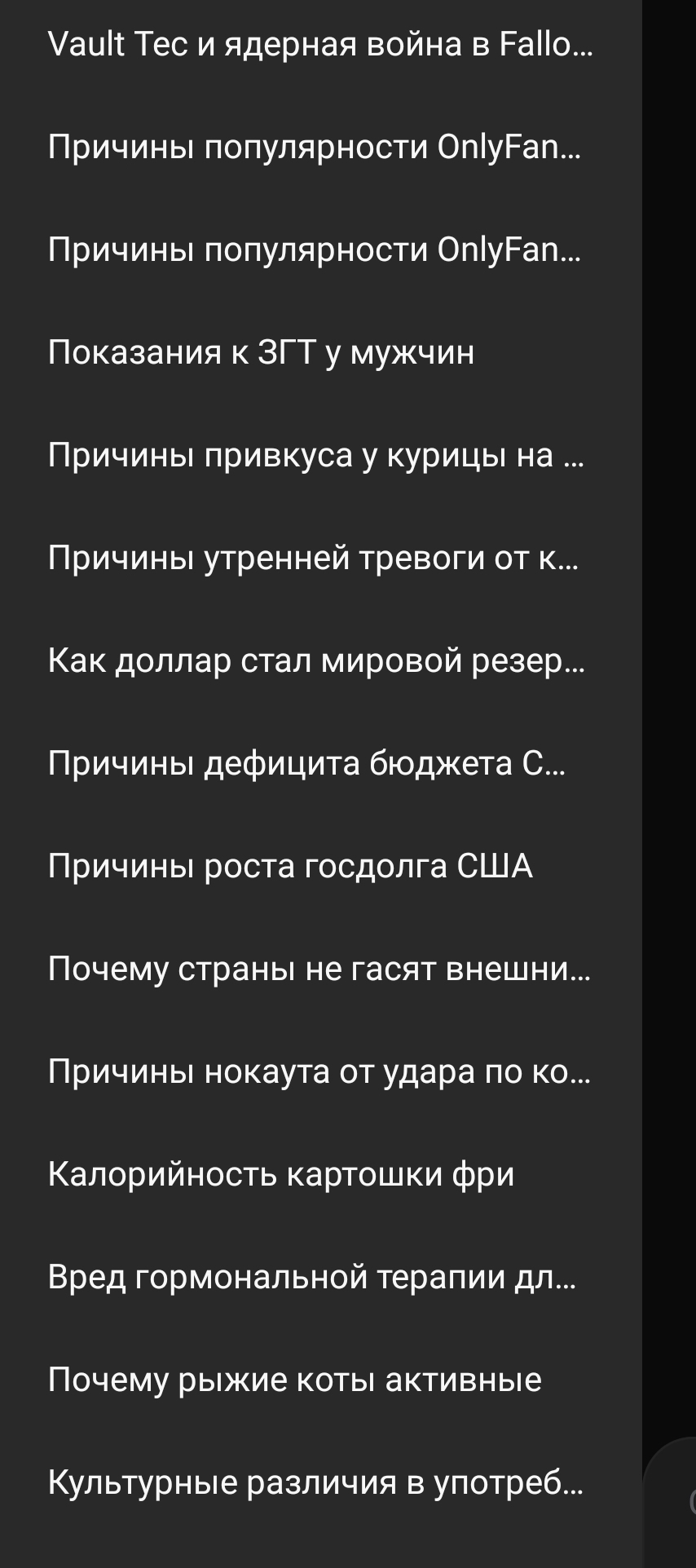Open 'Вред гормональной терапии' conversation
This screenshot has width=696, height=1568.
point(312,1277)
